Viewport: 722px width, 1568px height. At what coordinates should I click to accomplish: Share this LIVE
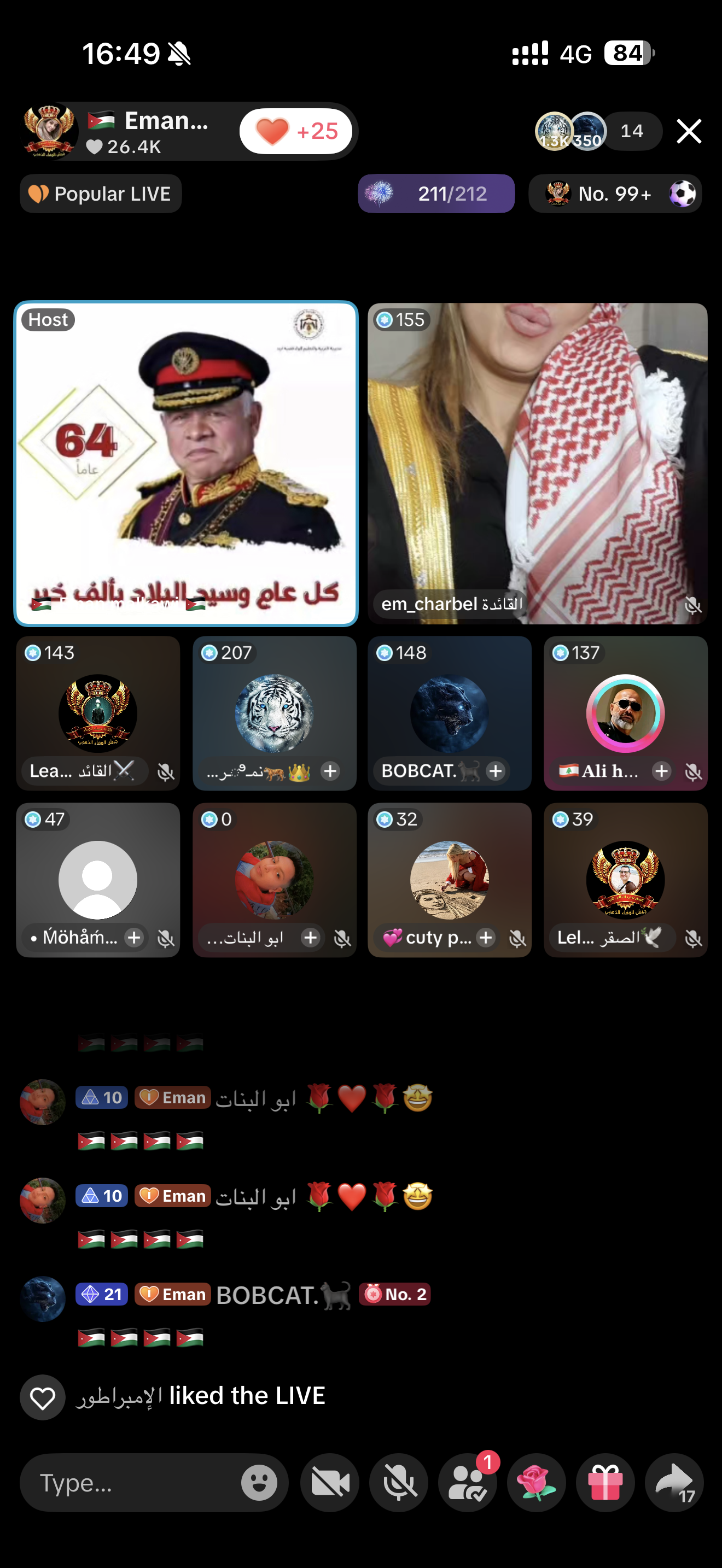coord(674,1483)
